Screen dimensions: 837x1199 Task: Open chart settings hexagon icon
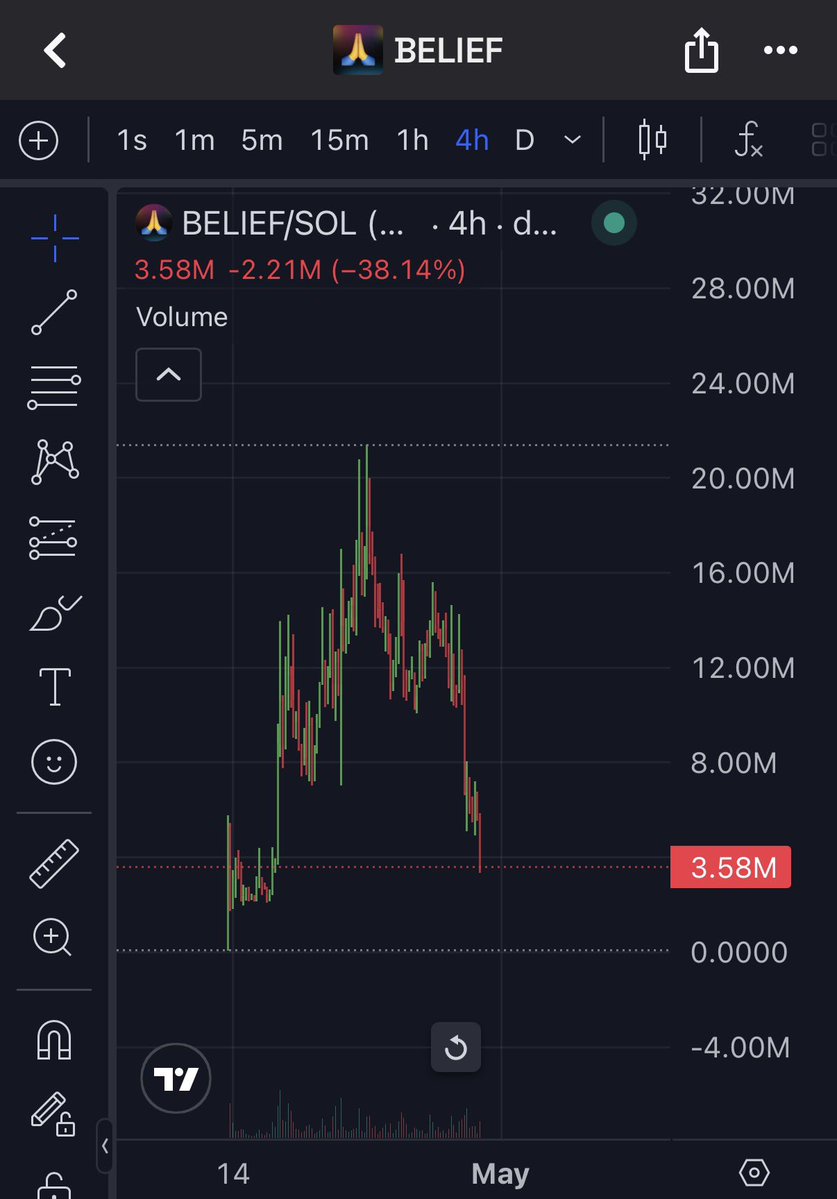tap(754, 1172)
